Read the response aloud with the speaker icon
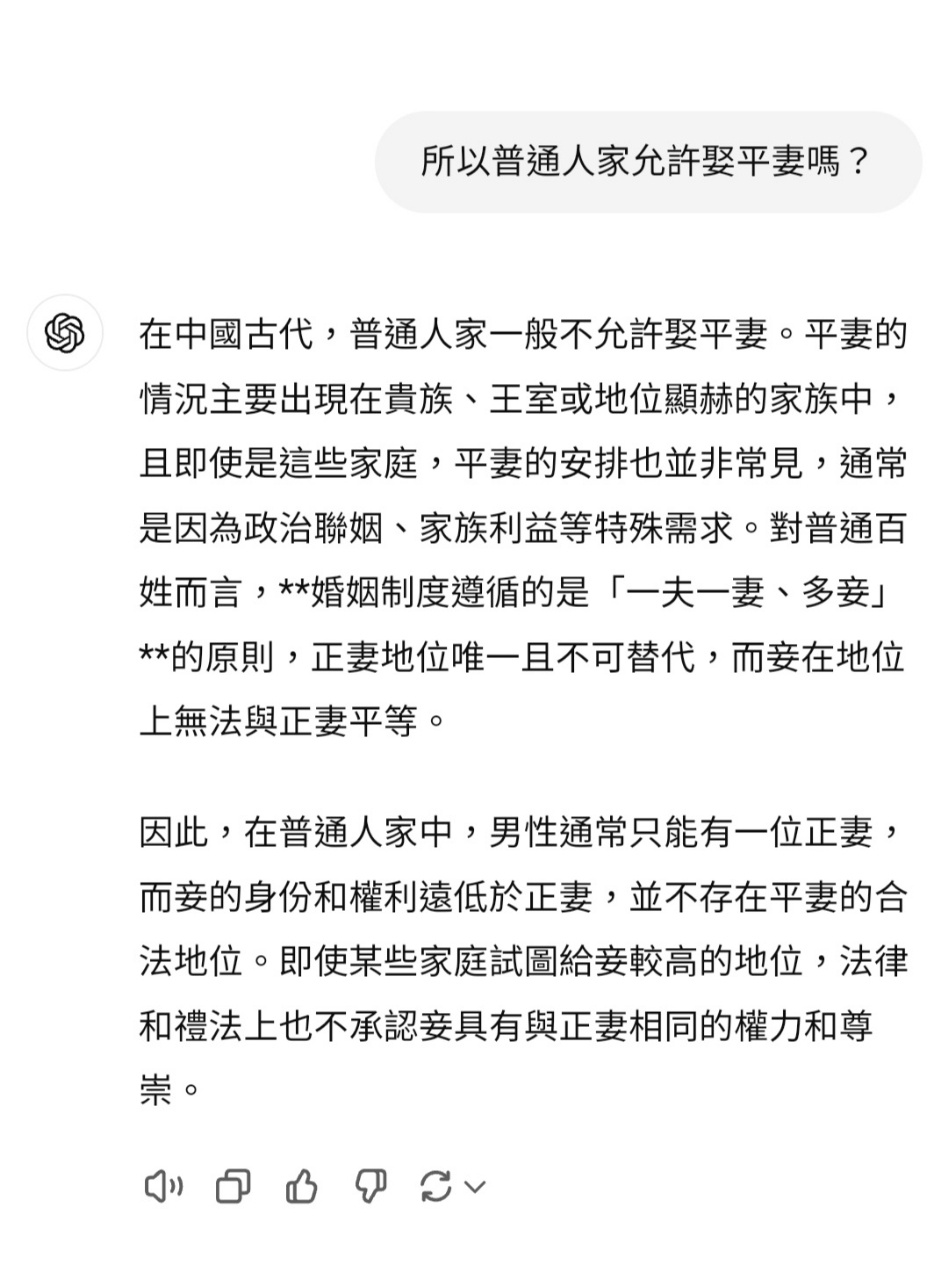The width and height of the screenshot is (948, 1280). 163,1187
